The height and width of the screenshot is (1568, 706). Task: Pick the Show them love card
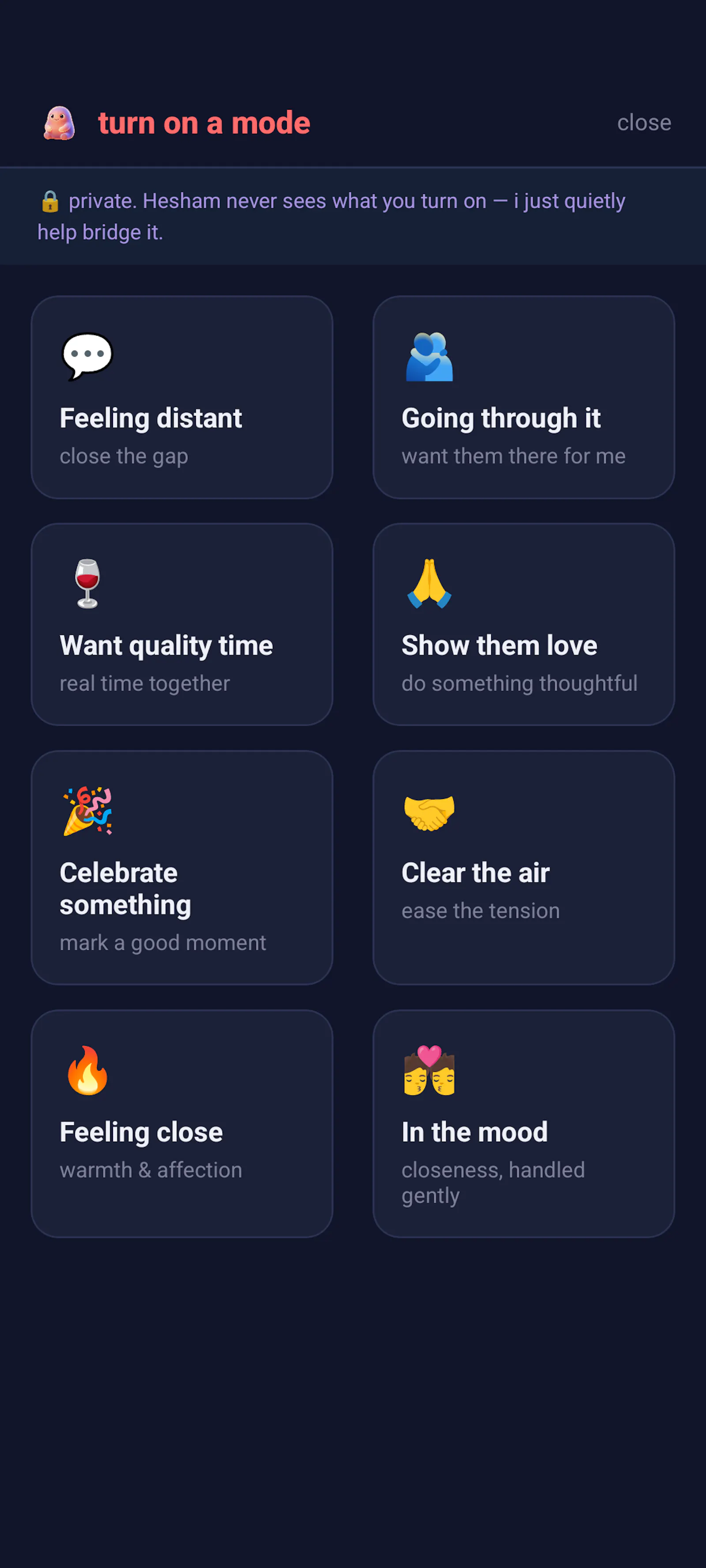point(524,624)
